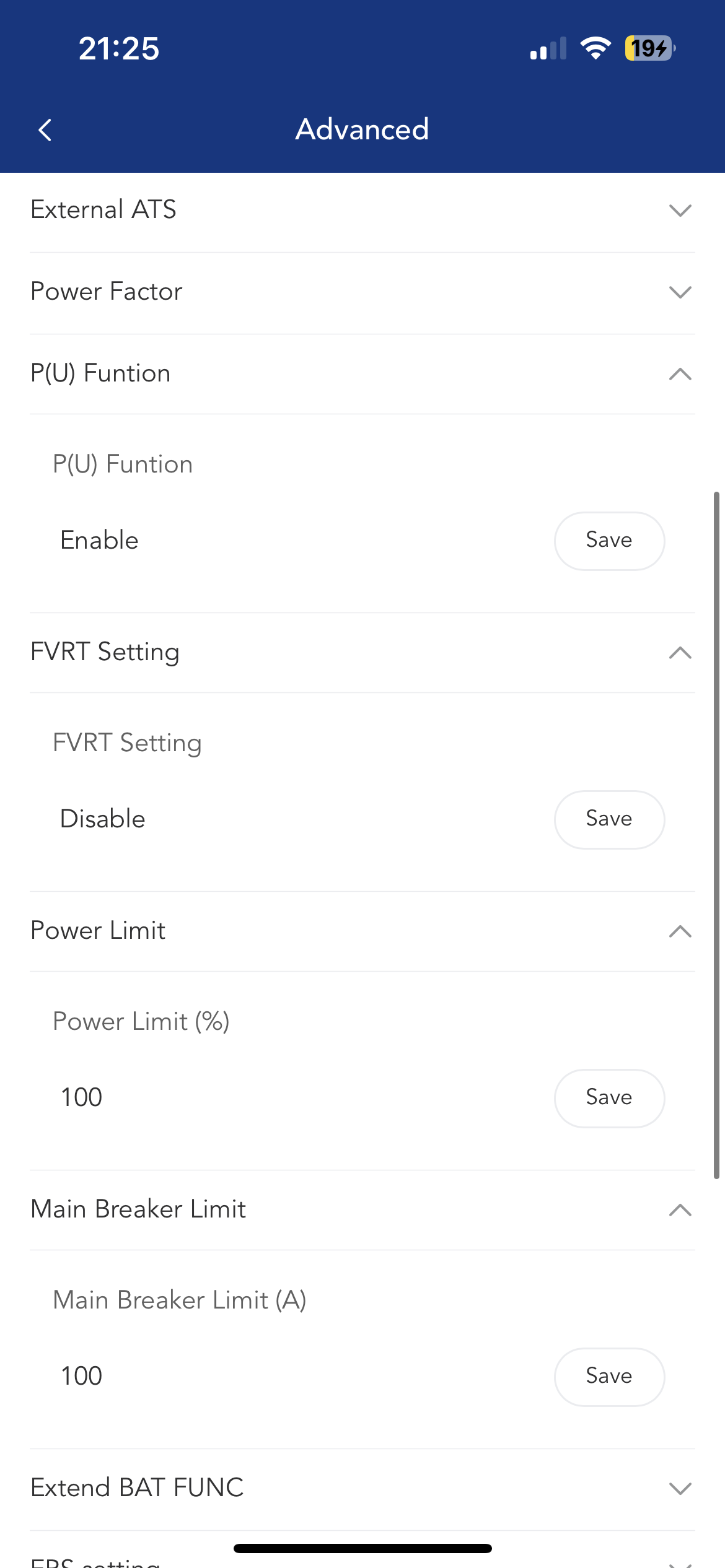Collapse the Power Limit section

click(362, 931)
